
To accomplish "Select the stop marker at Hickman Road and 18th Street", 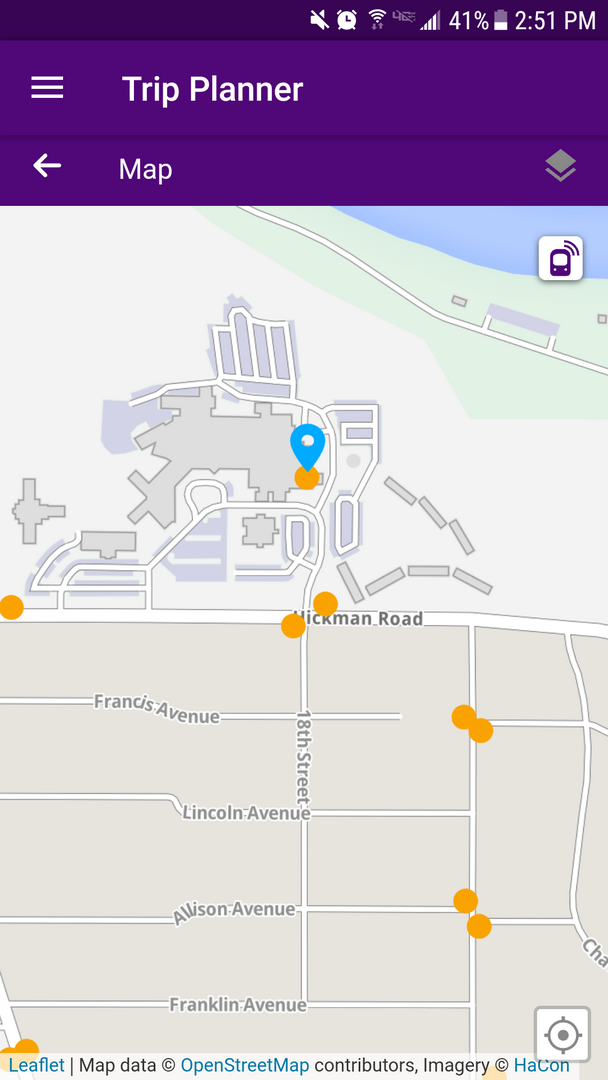I will click(293, 625).
